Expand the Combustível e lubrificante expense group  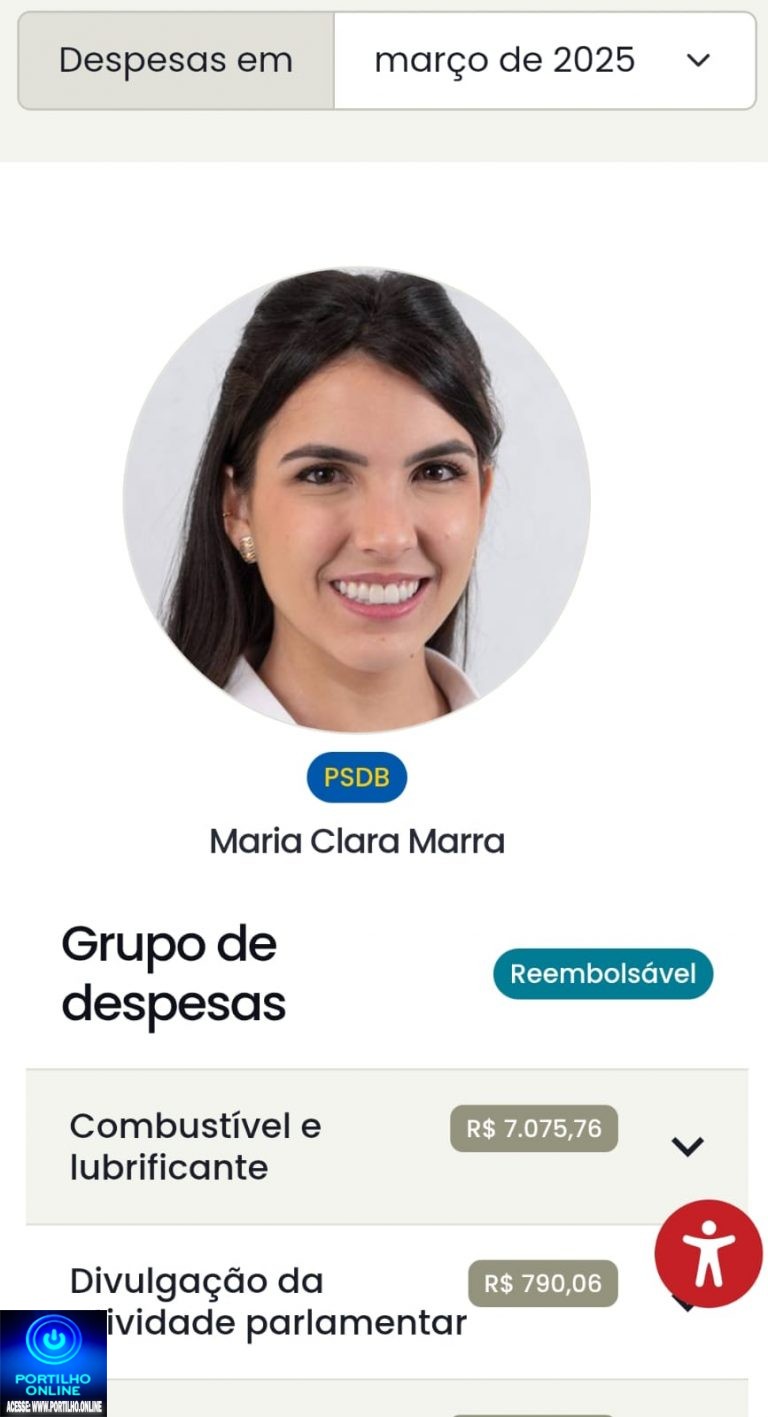click(687, 1146)
